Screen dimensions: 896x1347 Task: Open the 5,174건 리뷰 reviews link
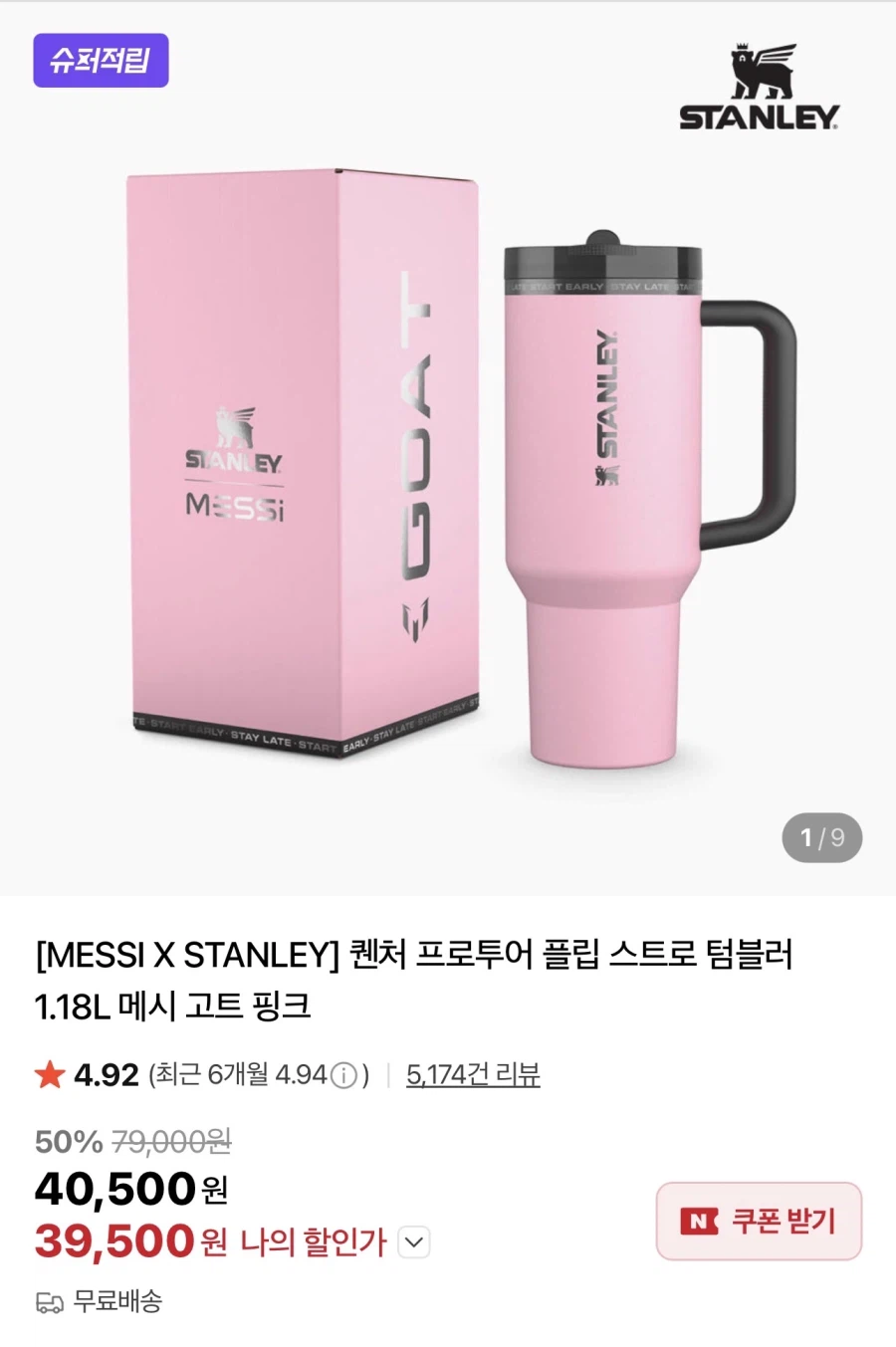473,1075
